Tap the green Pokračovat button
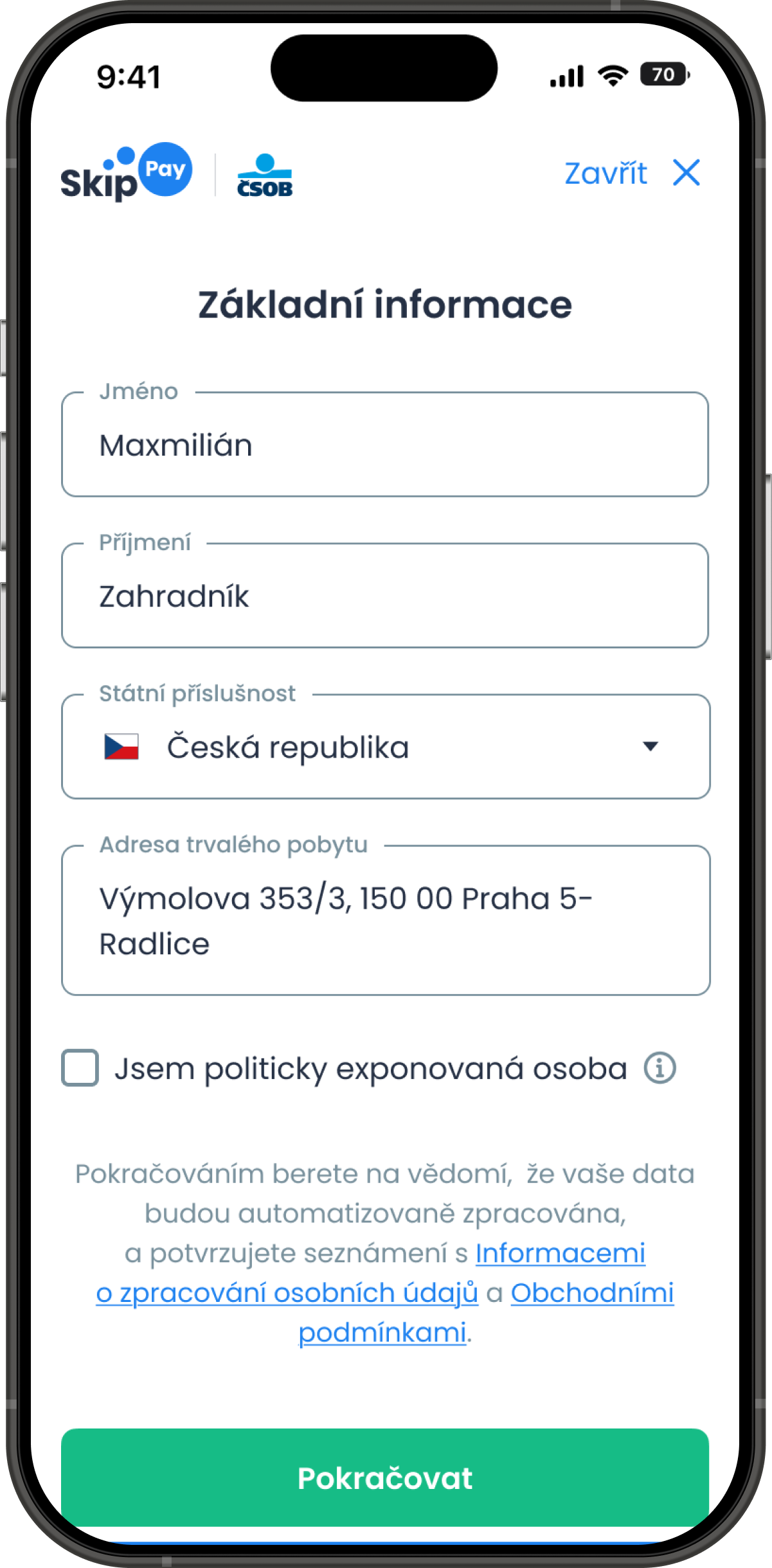 (x=384, y=1478)
